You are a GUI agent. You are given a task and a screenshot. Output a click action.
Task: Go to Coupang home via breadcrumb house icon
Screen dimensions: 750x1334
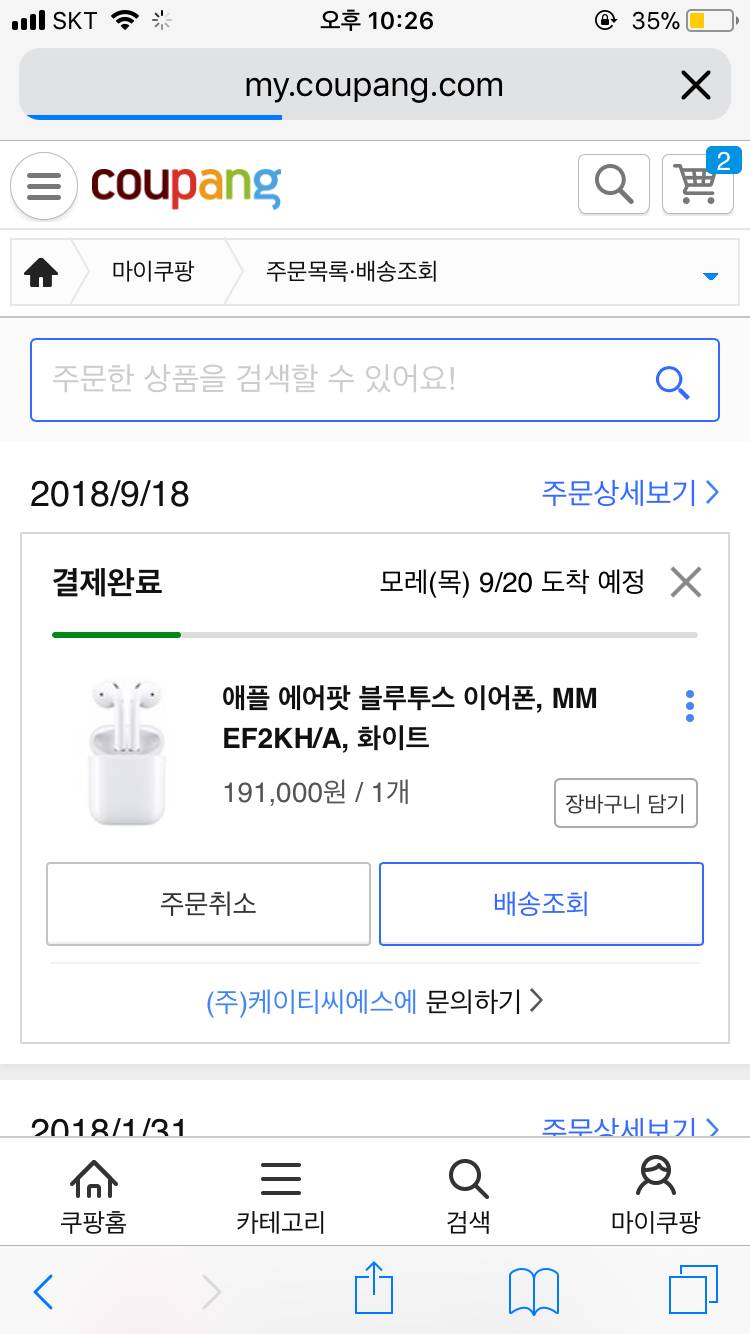point(41,271)
